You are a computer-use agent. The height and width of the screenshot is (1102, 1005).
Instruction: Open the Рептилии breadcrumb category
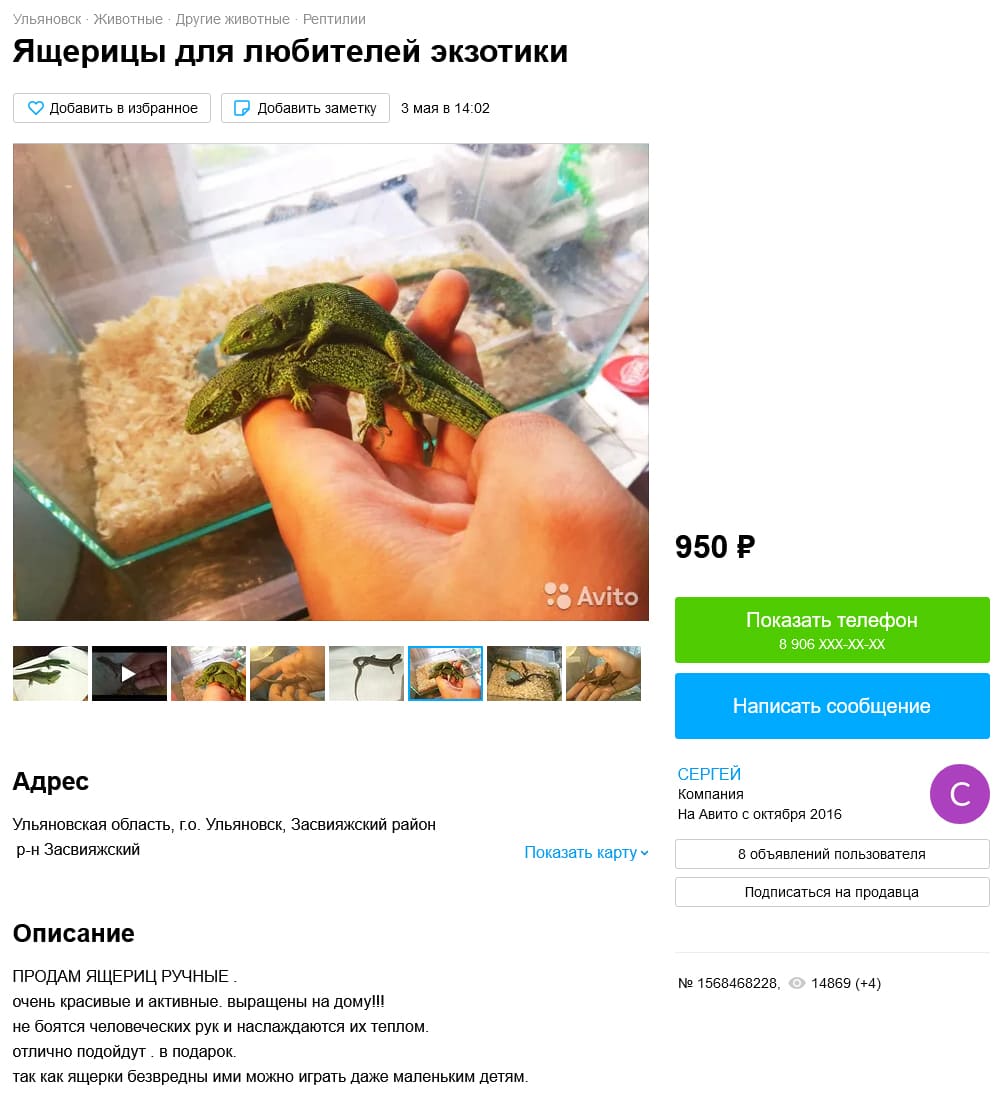point(334,19)
